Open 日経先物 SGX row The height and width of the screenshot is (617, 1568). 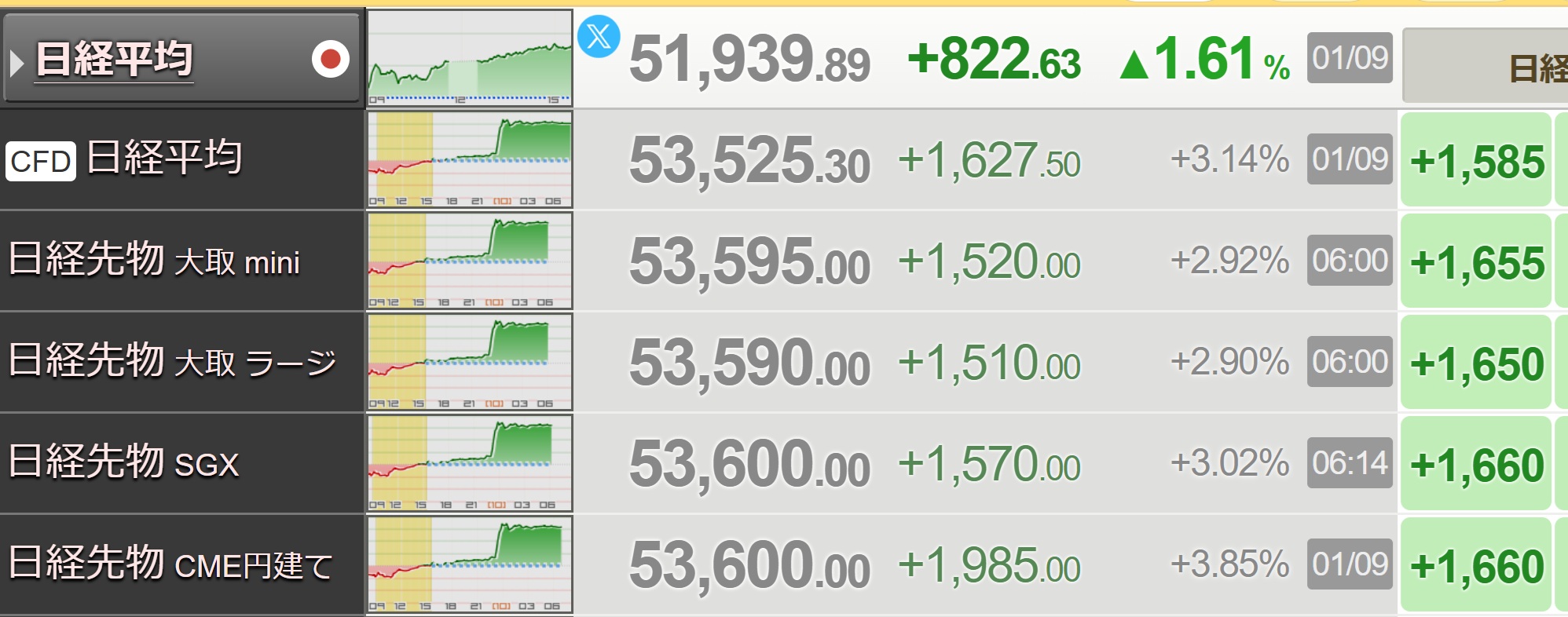[124, 463]
